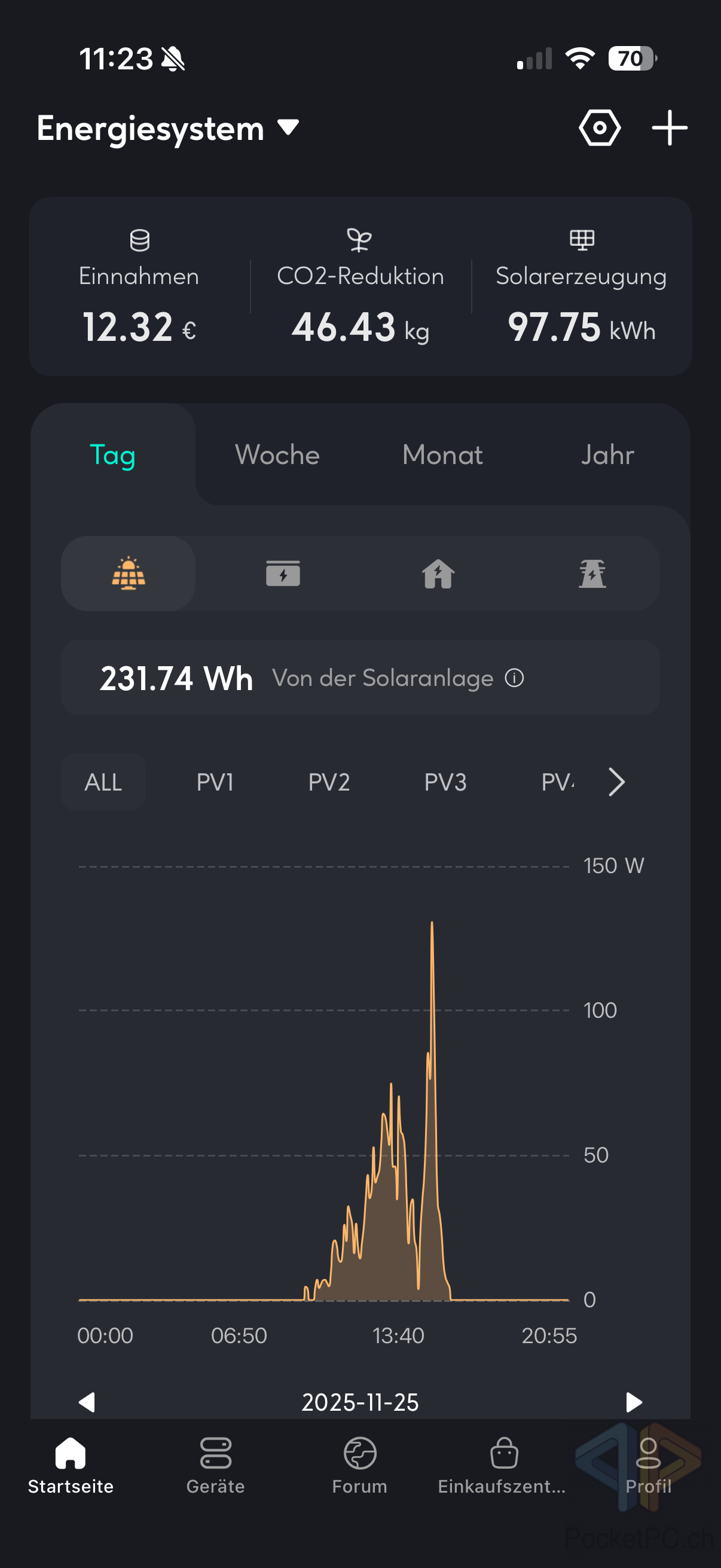Show battery storage statistics
This screenshot has width=721, height=1568.
pos(283,573)
